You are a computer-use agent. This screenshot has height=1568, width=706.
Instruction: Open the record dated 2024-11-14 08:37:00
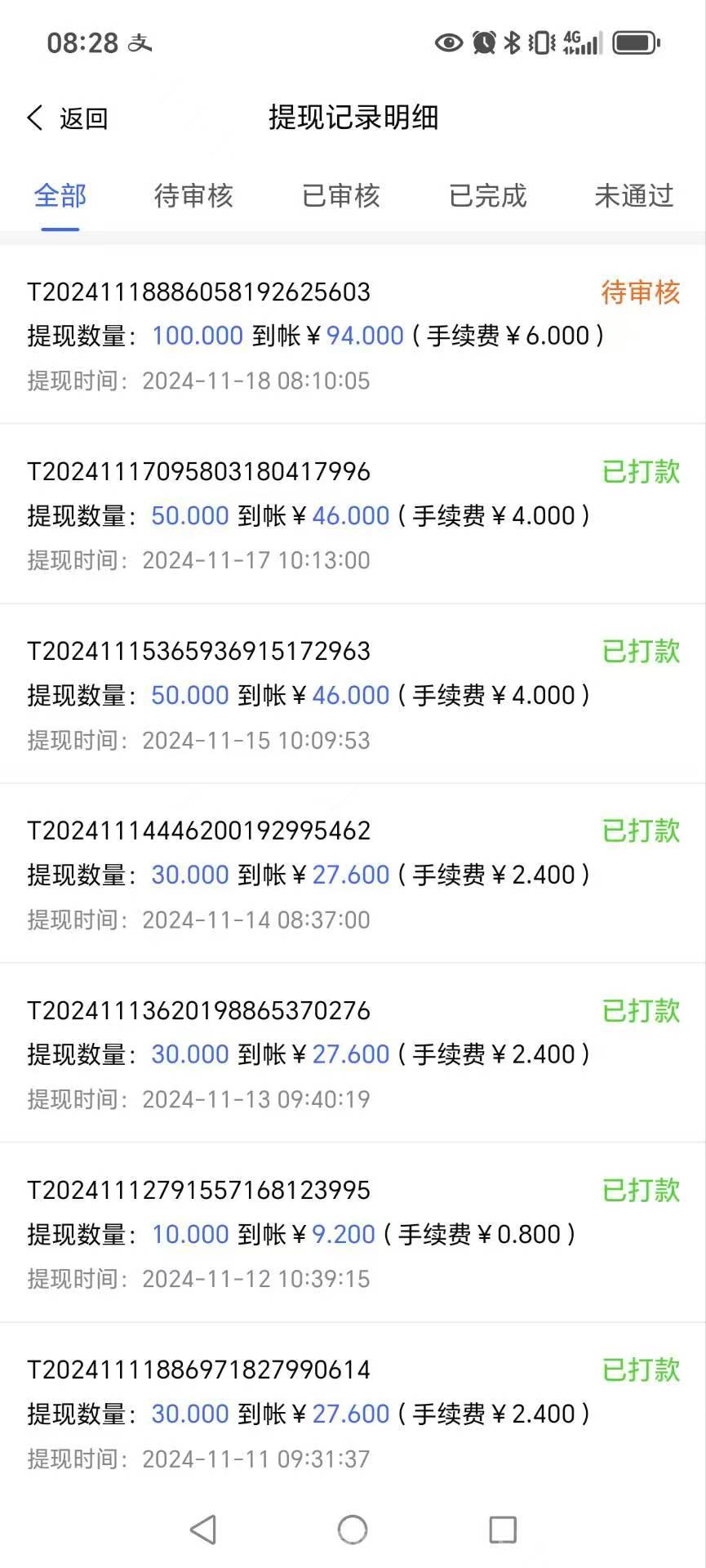click(353, 874)
